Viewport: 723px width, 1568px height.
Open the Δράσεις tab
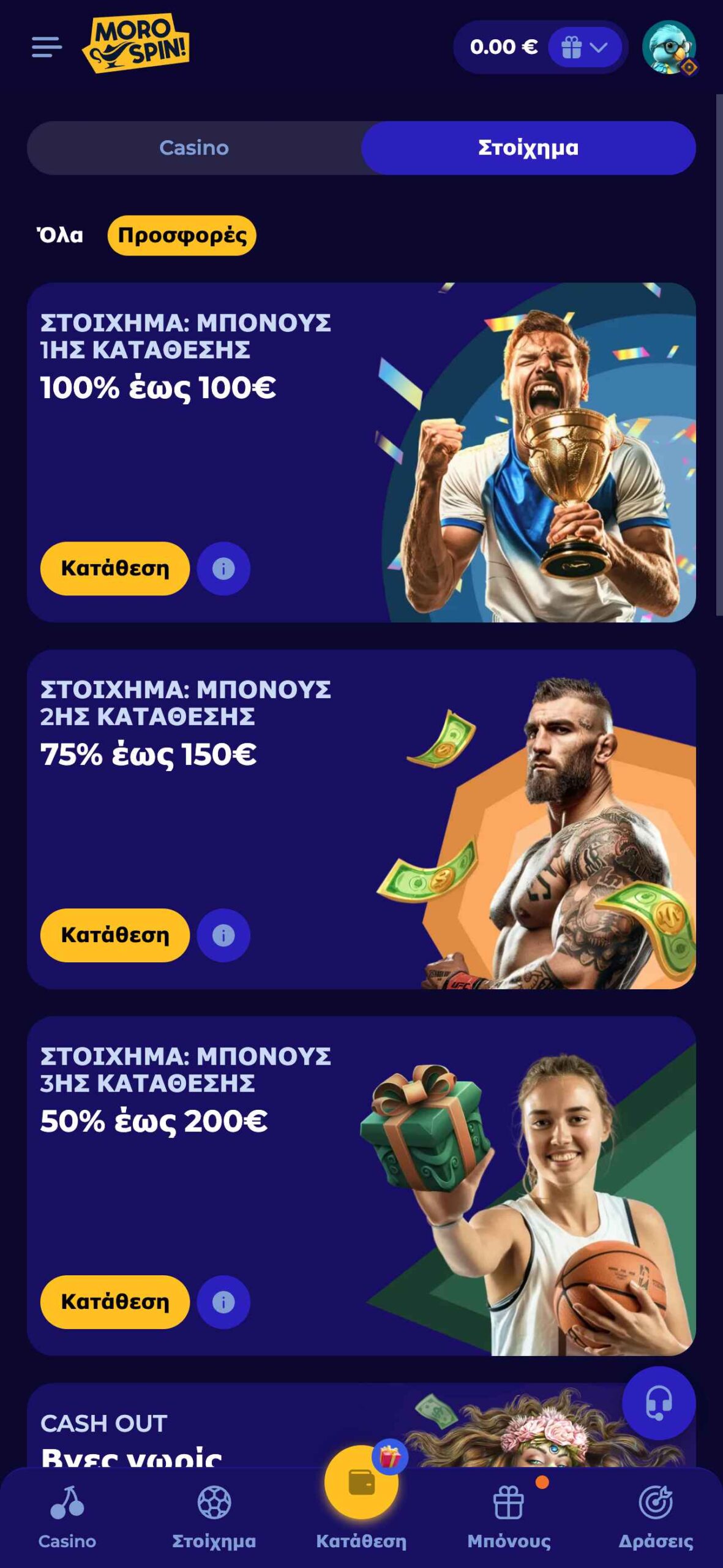(656, 1517)
